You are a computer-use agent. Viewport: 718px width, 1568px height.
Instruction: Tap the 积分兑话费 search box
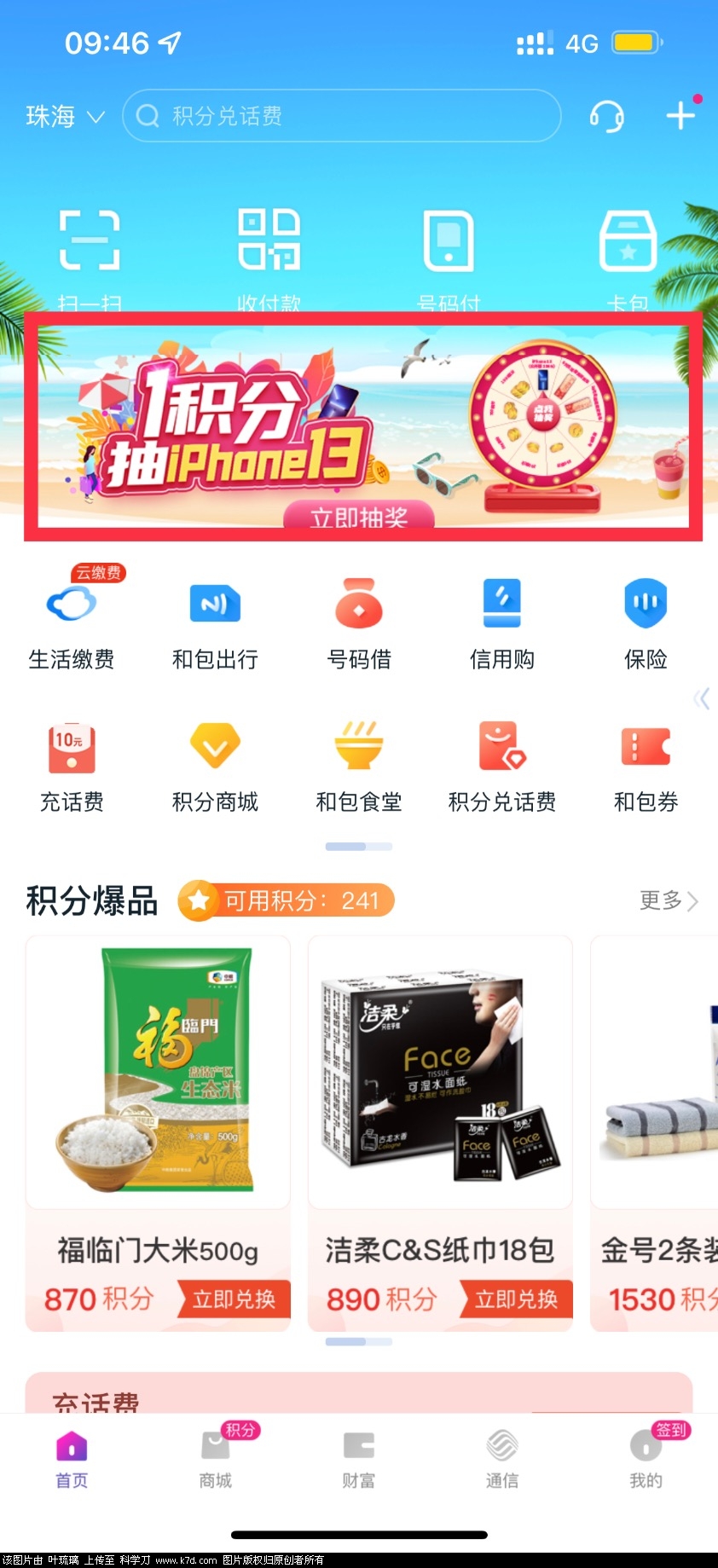[x=341, y=116]
